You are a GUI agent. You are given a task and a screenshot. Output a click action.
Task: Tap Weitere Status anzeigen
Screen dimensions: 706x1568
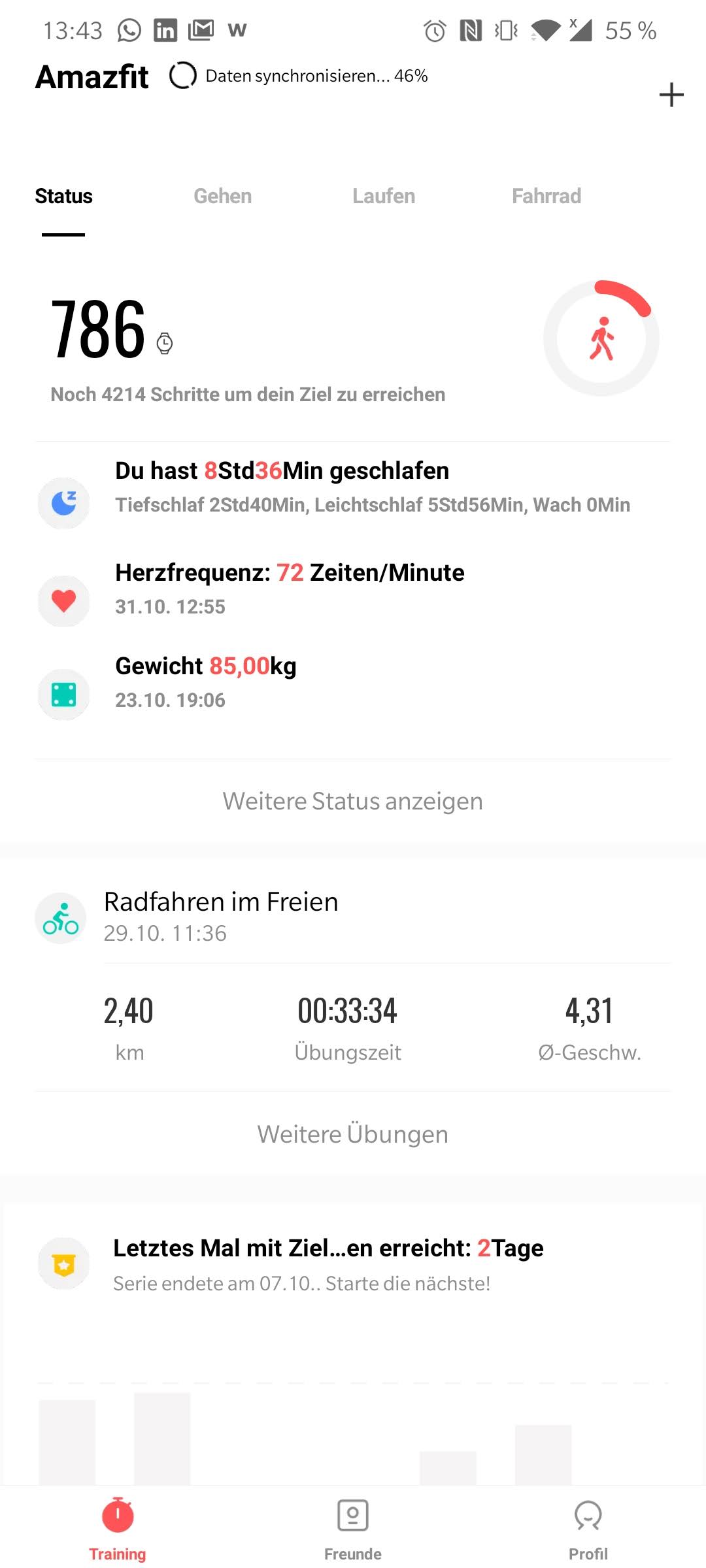click(353, 801)
